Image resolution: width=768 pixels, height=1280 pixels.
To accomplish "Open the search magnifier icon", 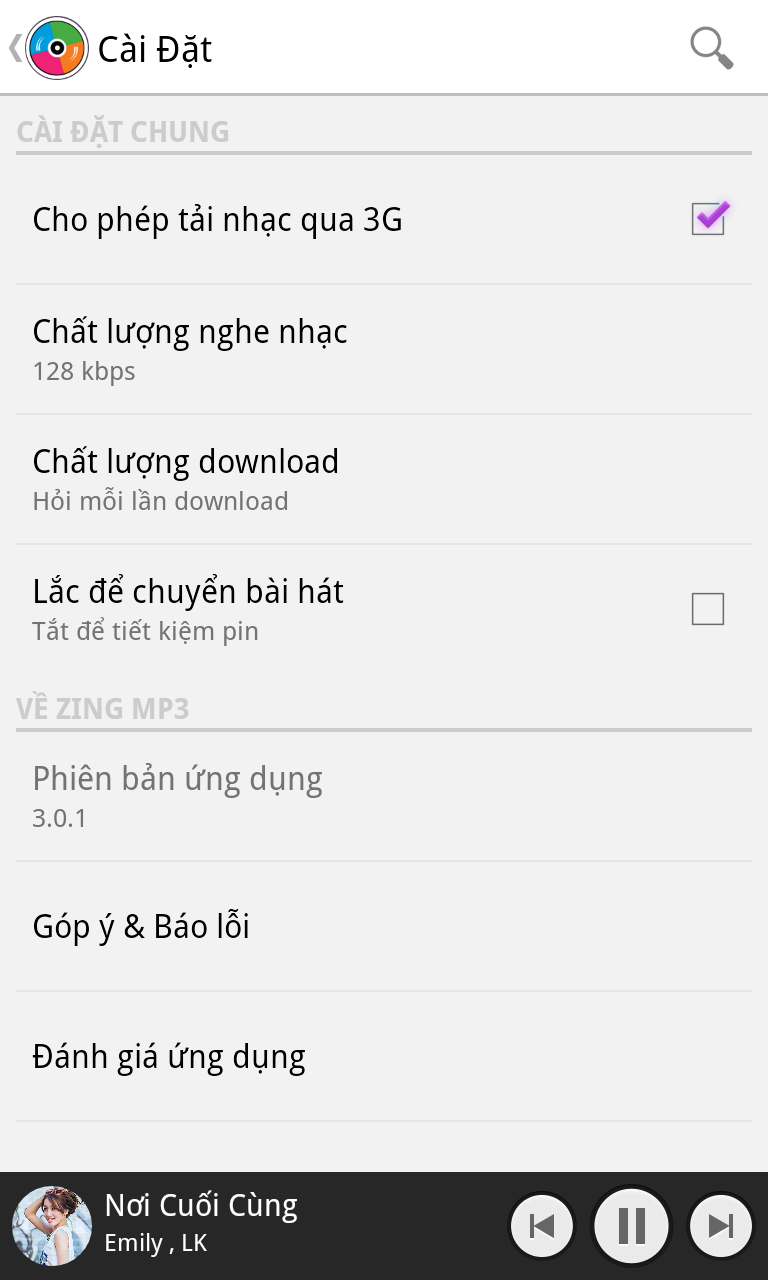I will 711,48.
